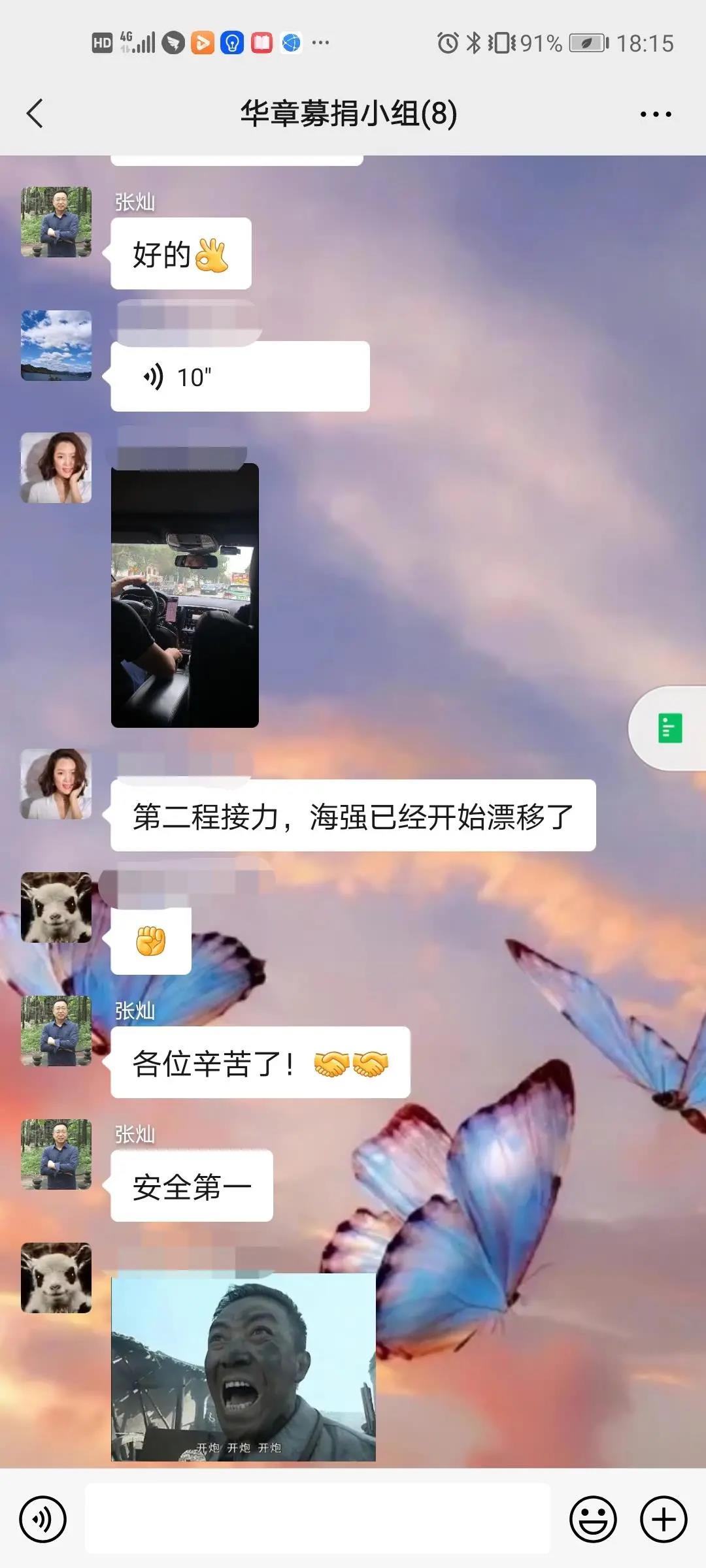
Task: Open 张灿's avatar beside 好的 message
Action: point(56,222)
